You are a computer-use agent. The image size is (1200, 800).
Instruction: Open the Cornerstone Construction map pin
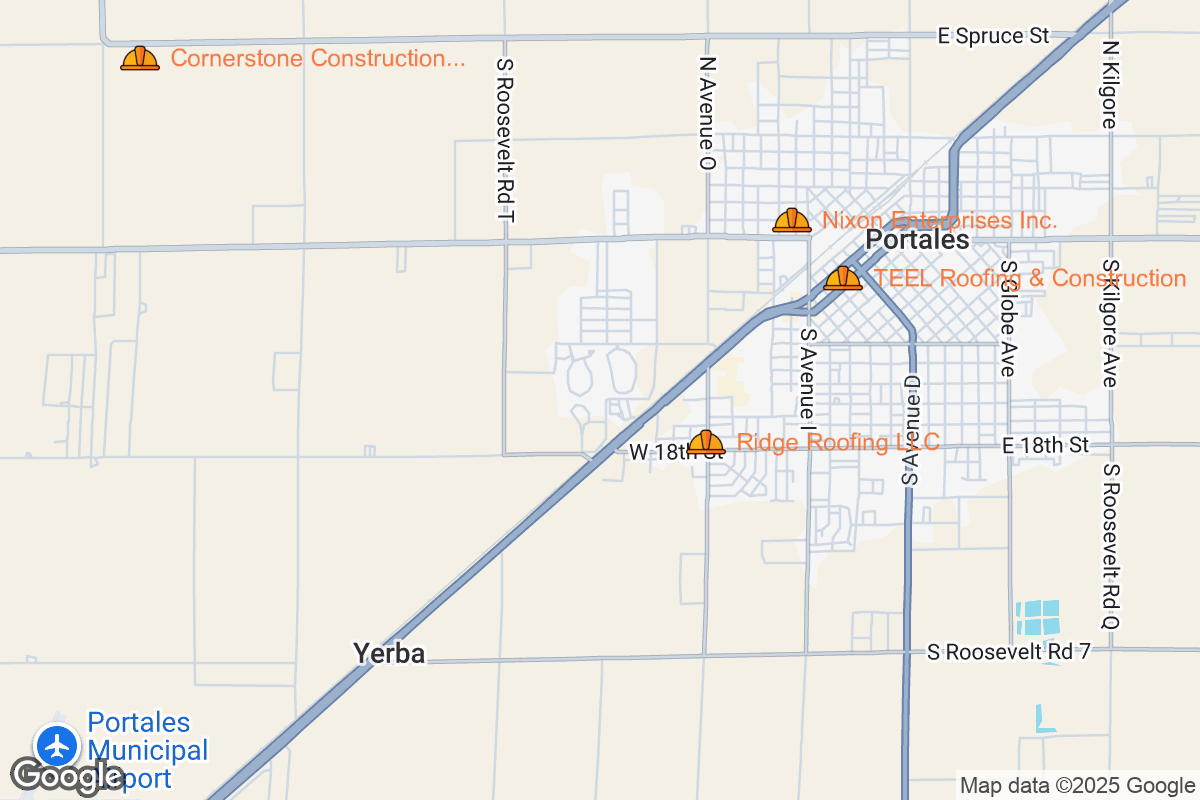pos(140,59)
